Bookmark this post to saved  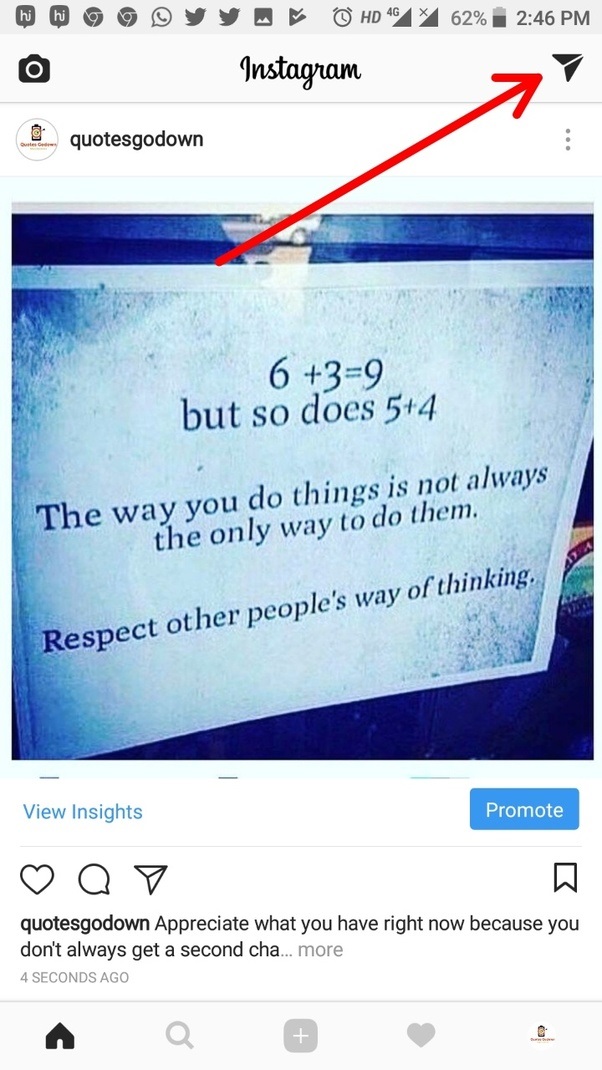tap(565, 877)
